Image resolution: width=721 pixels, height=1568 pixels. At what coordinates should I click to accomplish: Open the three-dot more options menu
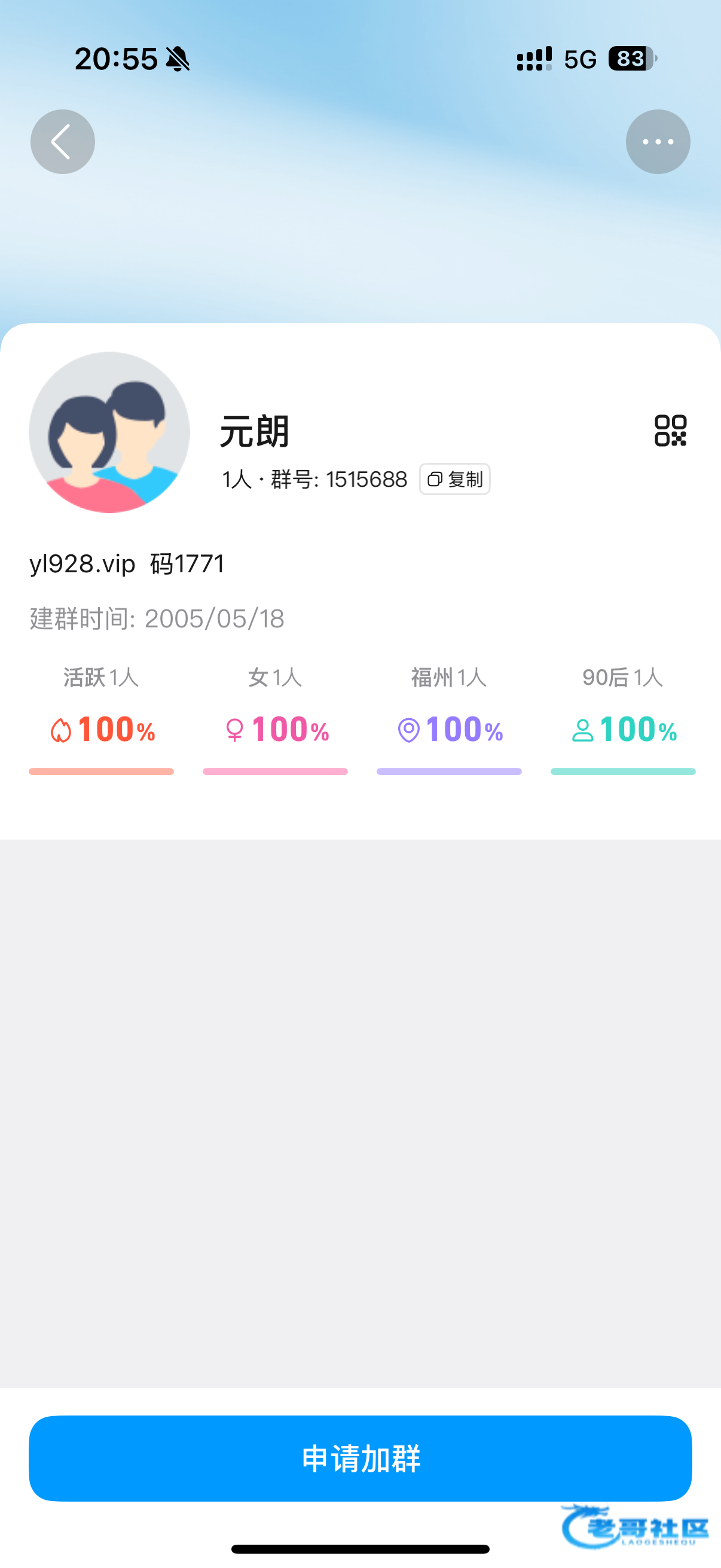658,142
